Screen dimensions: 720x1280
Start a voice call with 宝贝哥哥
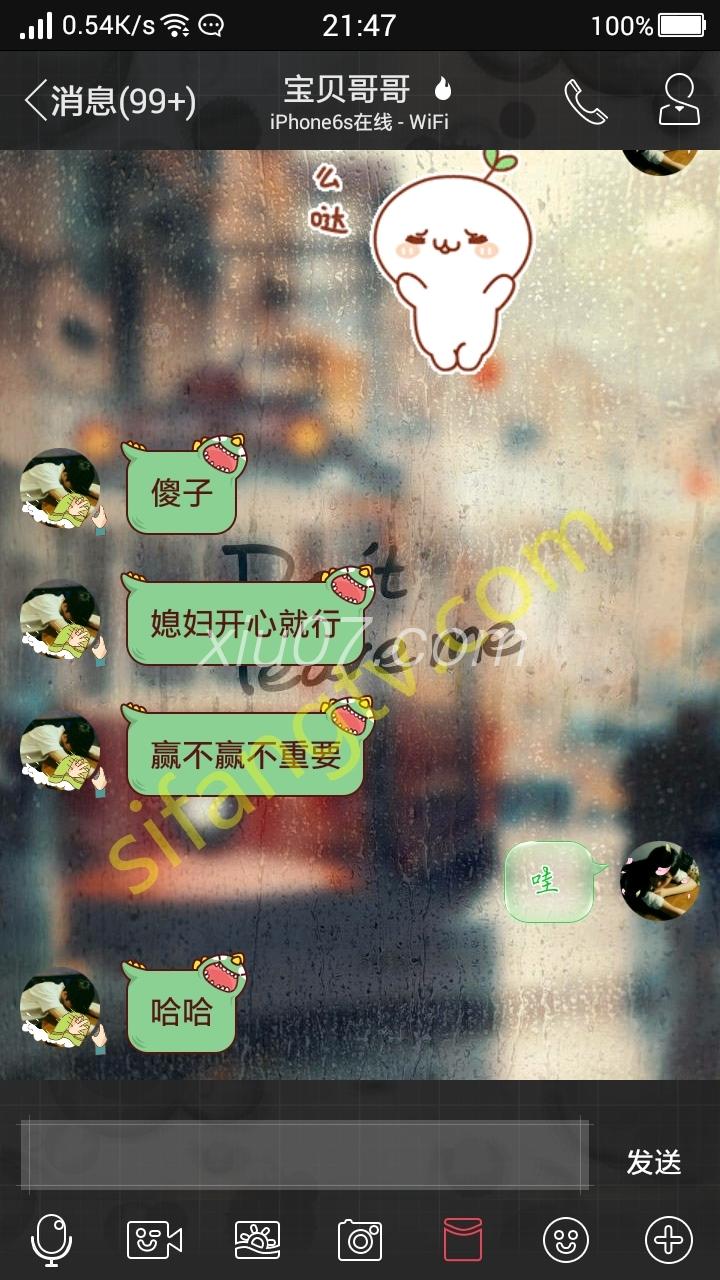click(x=585, y=101)
